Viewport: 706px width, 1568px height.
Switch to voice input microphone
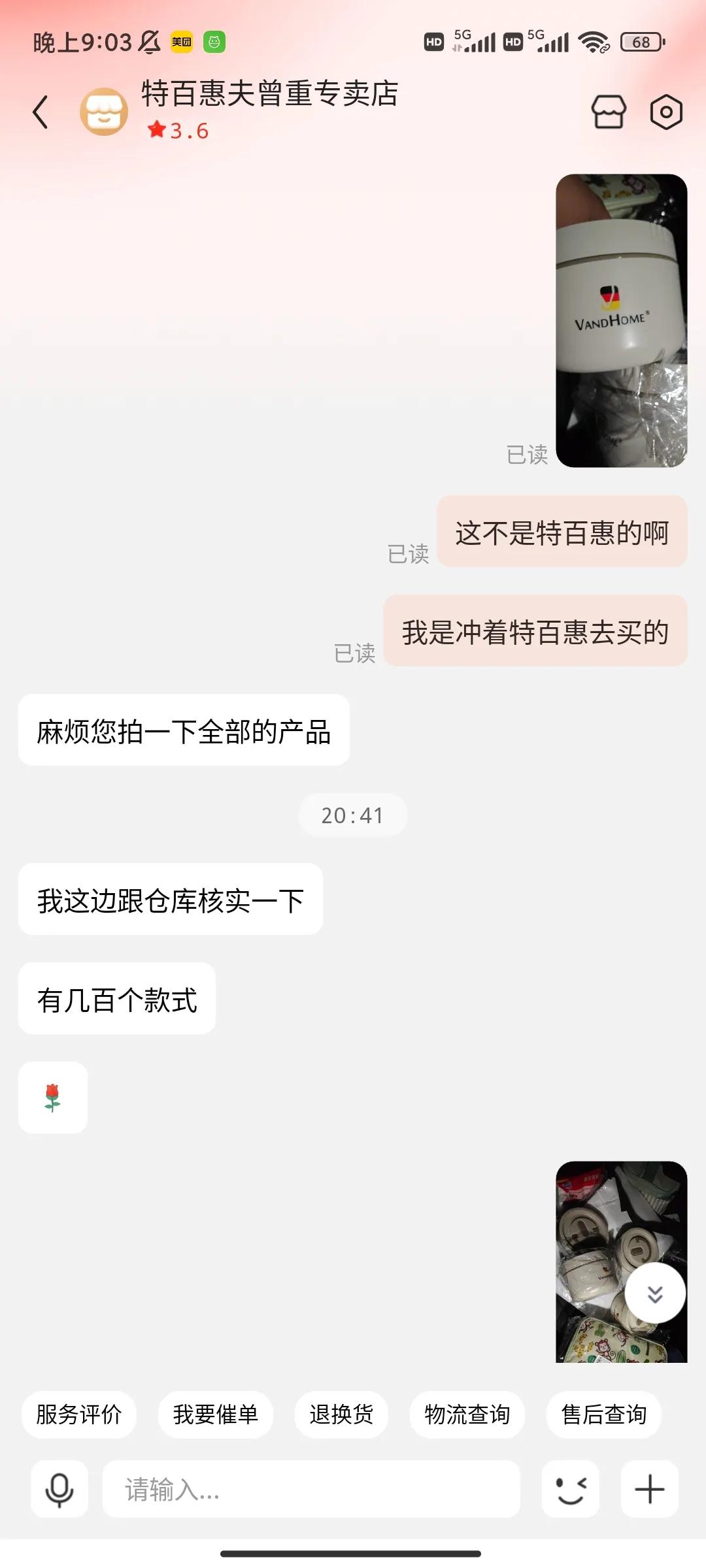click(x=59, y=1489)
